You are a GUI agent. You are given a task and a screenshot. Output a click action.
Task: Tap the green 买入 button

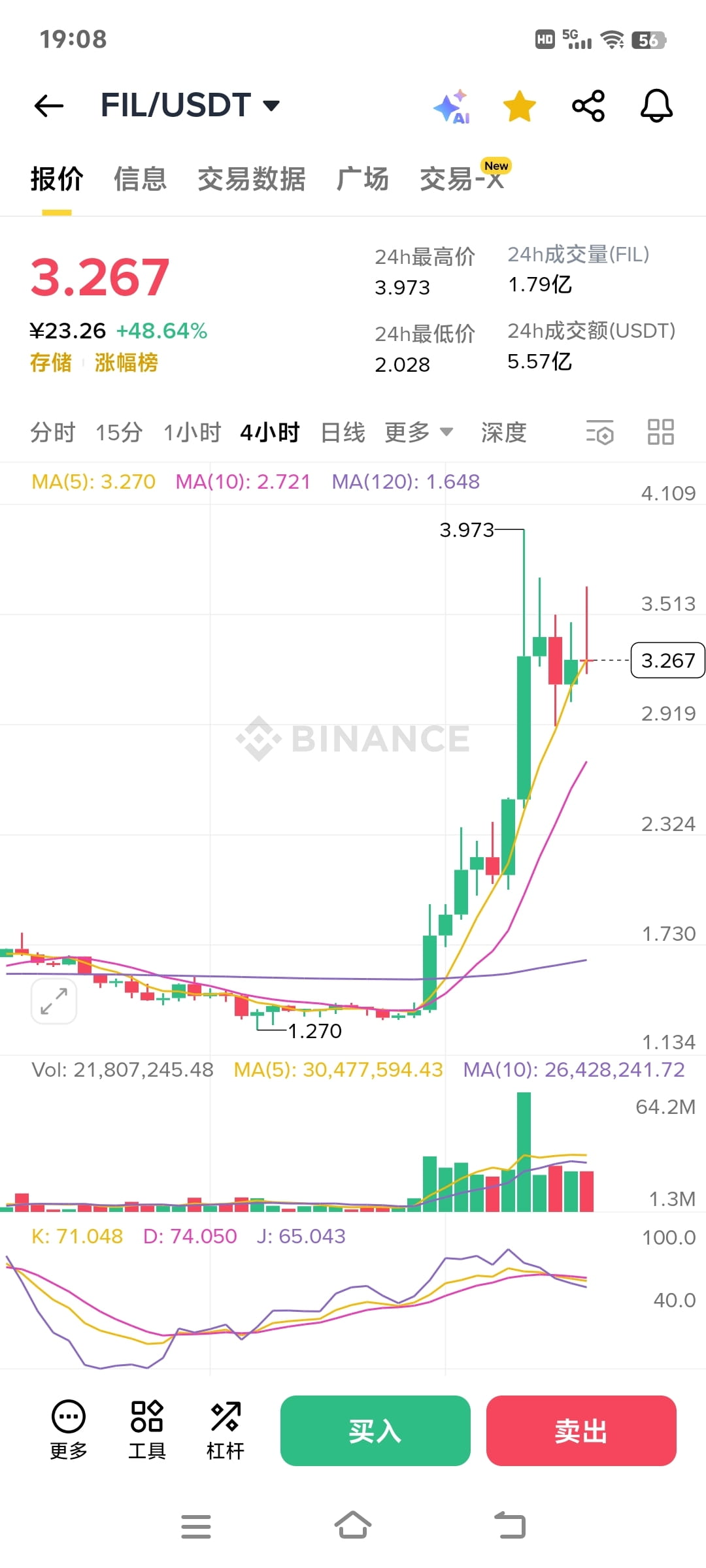coord(375,1431)
